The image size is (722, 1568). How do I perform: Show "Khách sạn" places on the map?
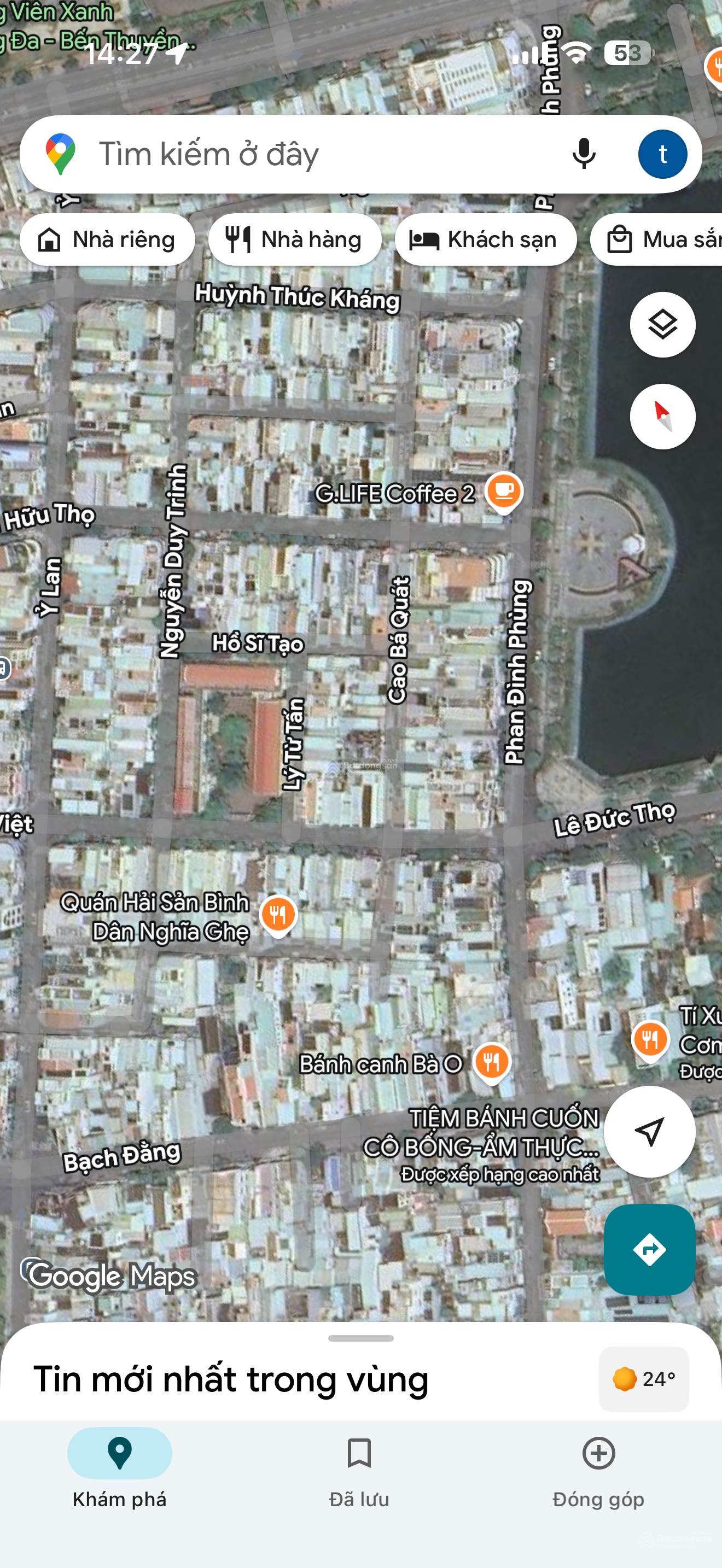[485, 239]
